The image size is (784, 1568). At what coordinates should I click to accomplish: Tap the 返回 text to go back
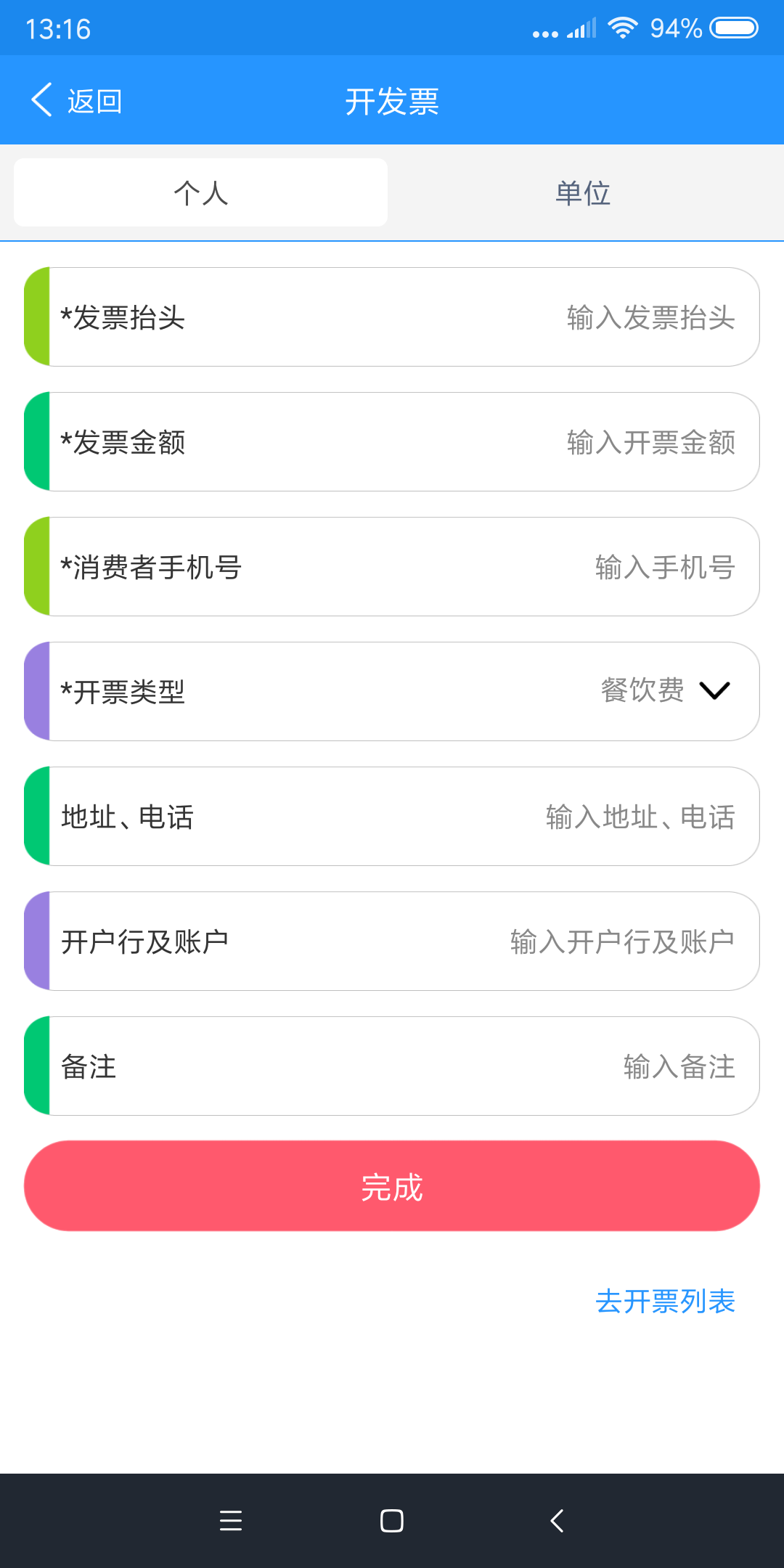point(94,99)
